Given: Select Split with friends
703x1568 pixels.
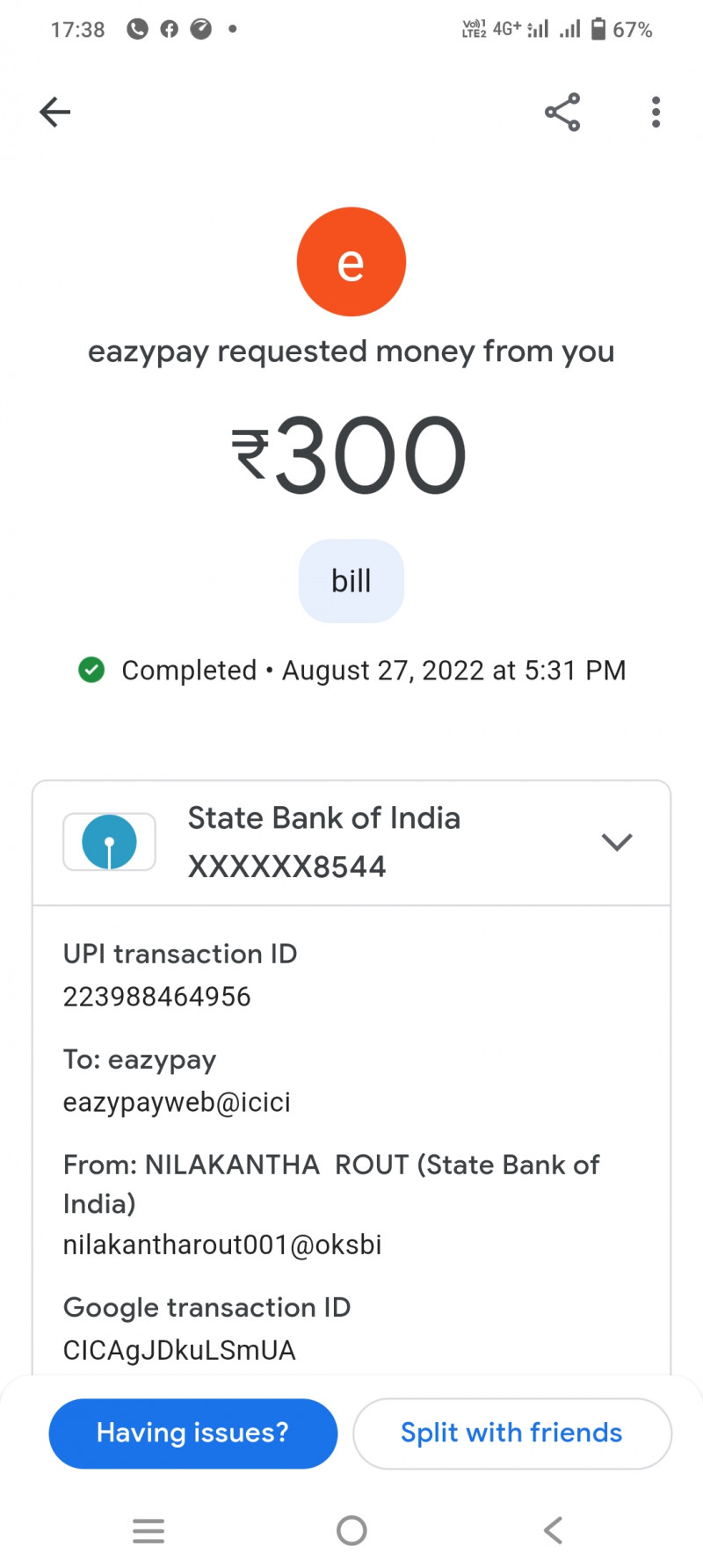Looking at the screenshot, I should [511, 1433].
